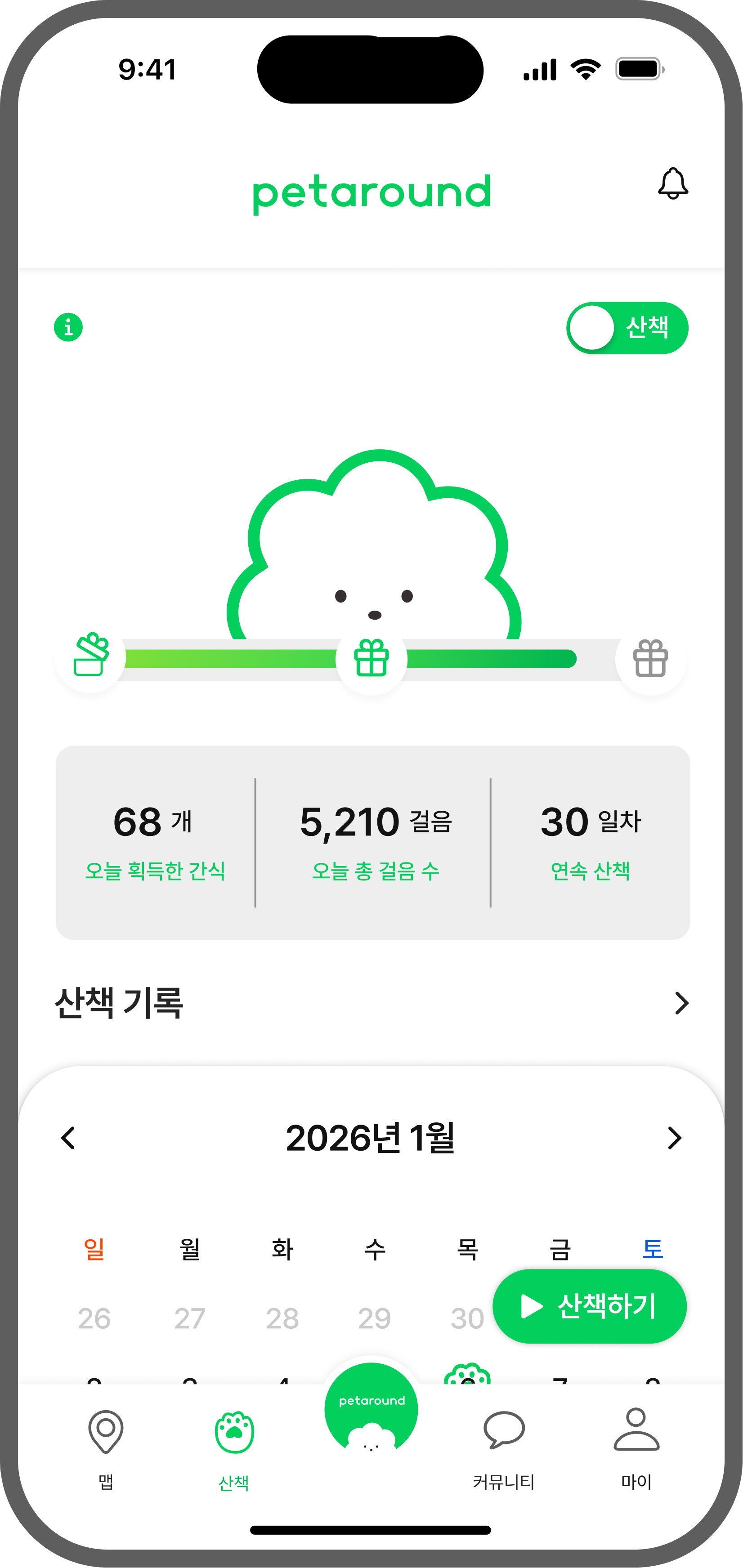Tap the green info icon
Screen dimensions: 743x1568
tap(68, 327)
